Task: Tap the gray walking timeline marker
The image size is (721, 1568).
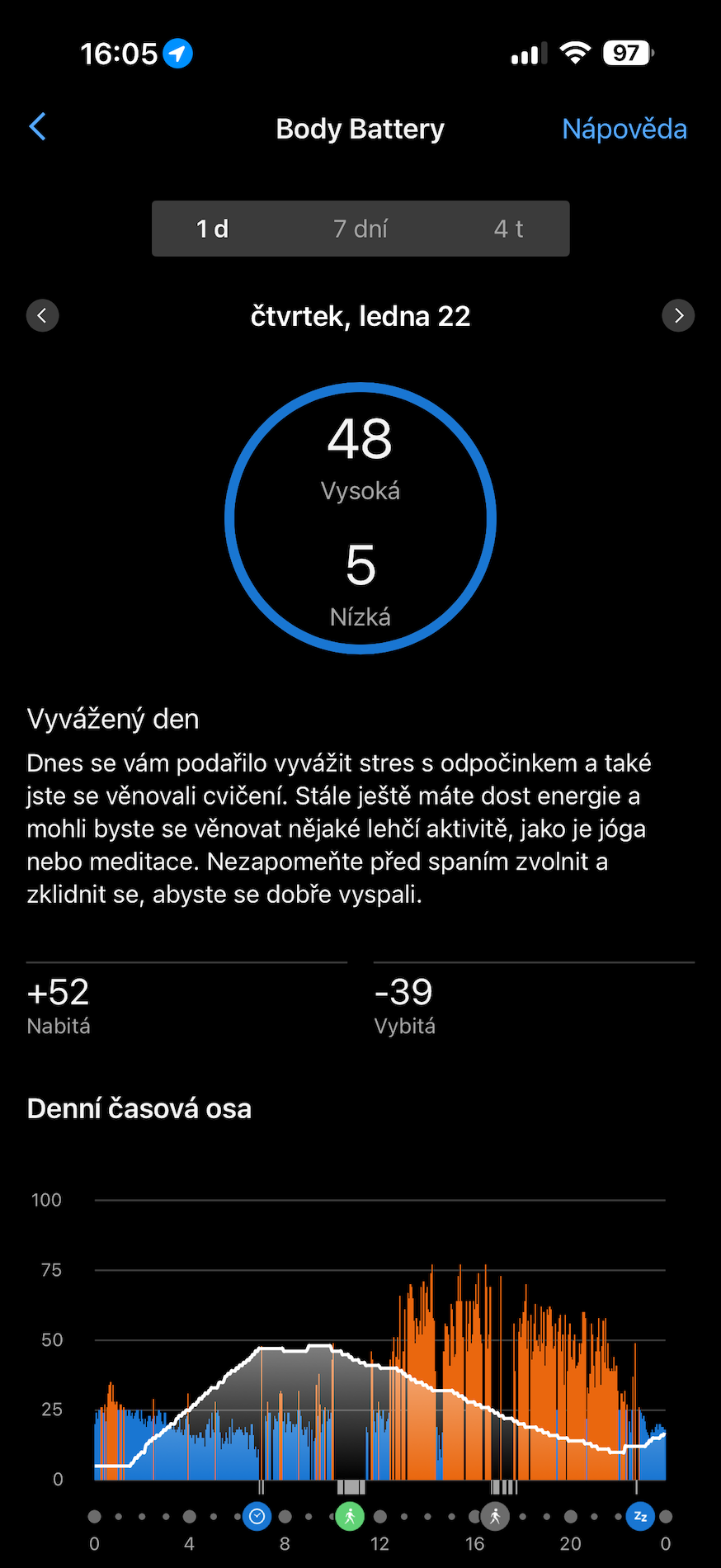Action: (495, 1516)
